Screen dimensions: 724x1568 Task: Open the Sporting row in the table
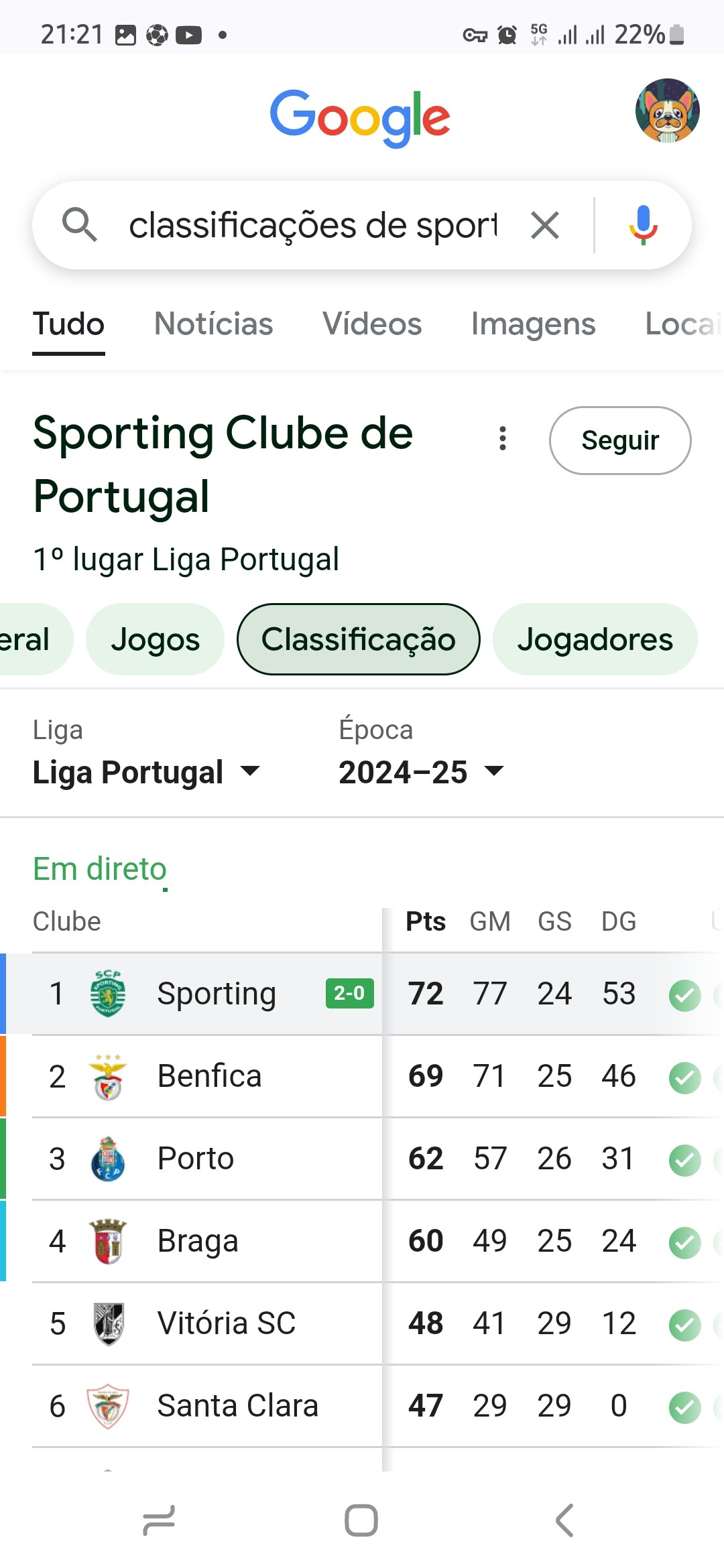(362, 993)
